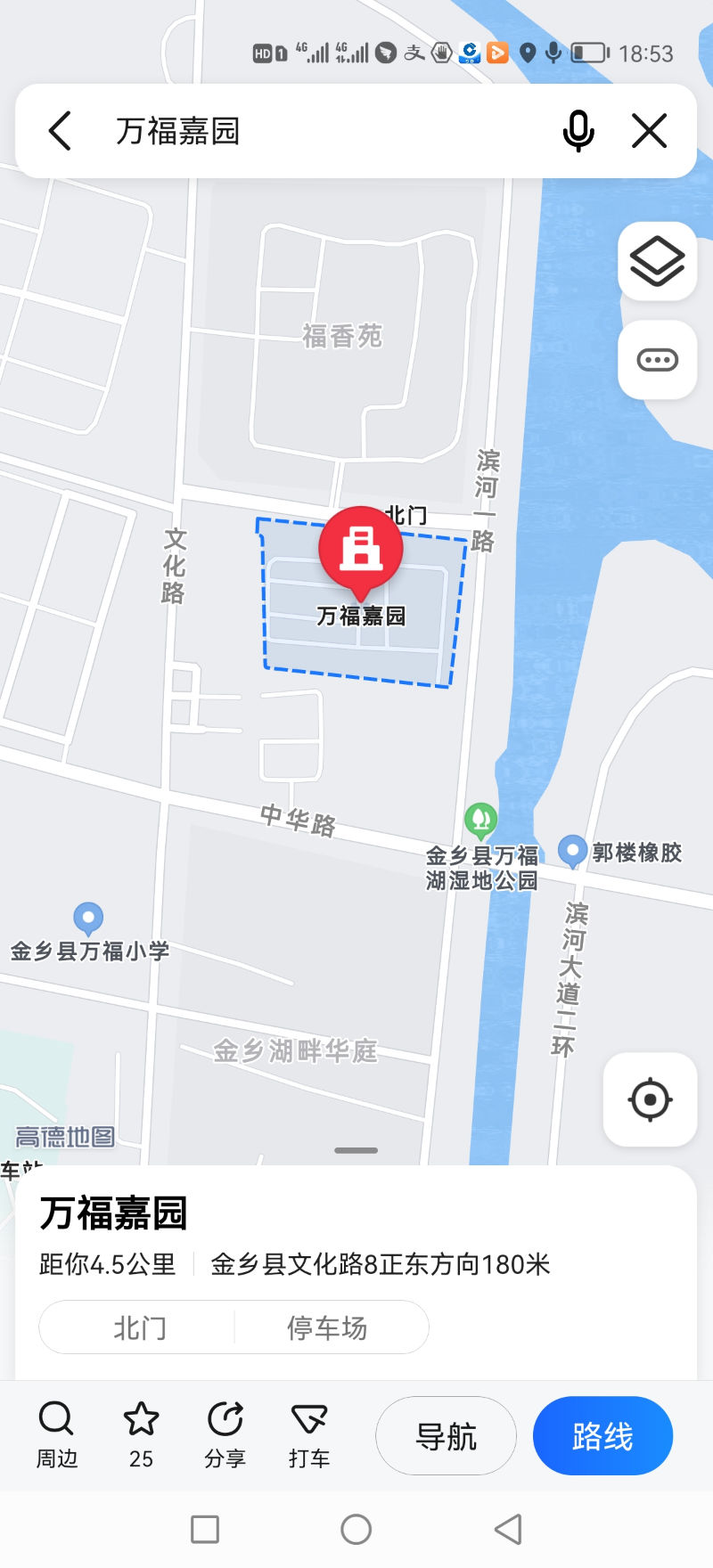Image resolution: width=713 pixels, height=1568 pixels.
Task: Select the 停车场 chip
Action: point(328,1327)
